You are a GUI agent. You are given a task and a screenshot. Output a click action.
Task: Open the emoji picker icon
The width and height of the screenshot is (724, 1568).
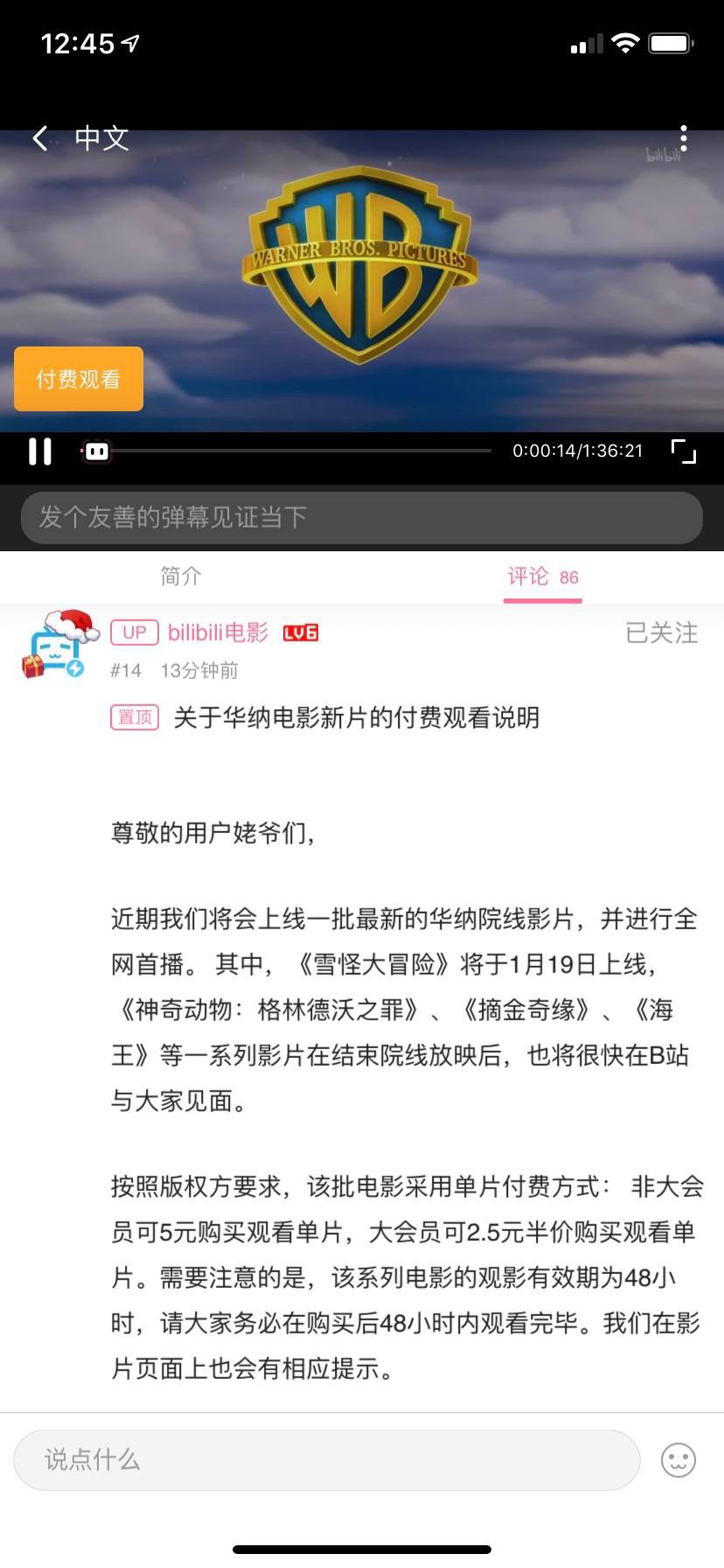(x=678, y=1459)
